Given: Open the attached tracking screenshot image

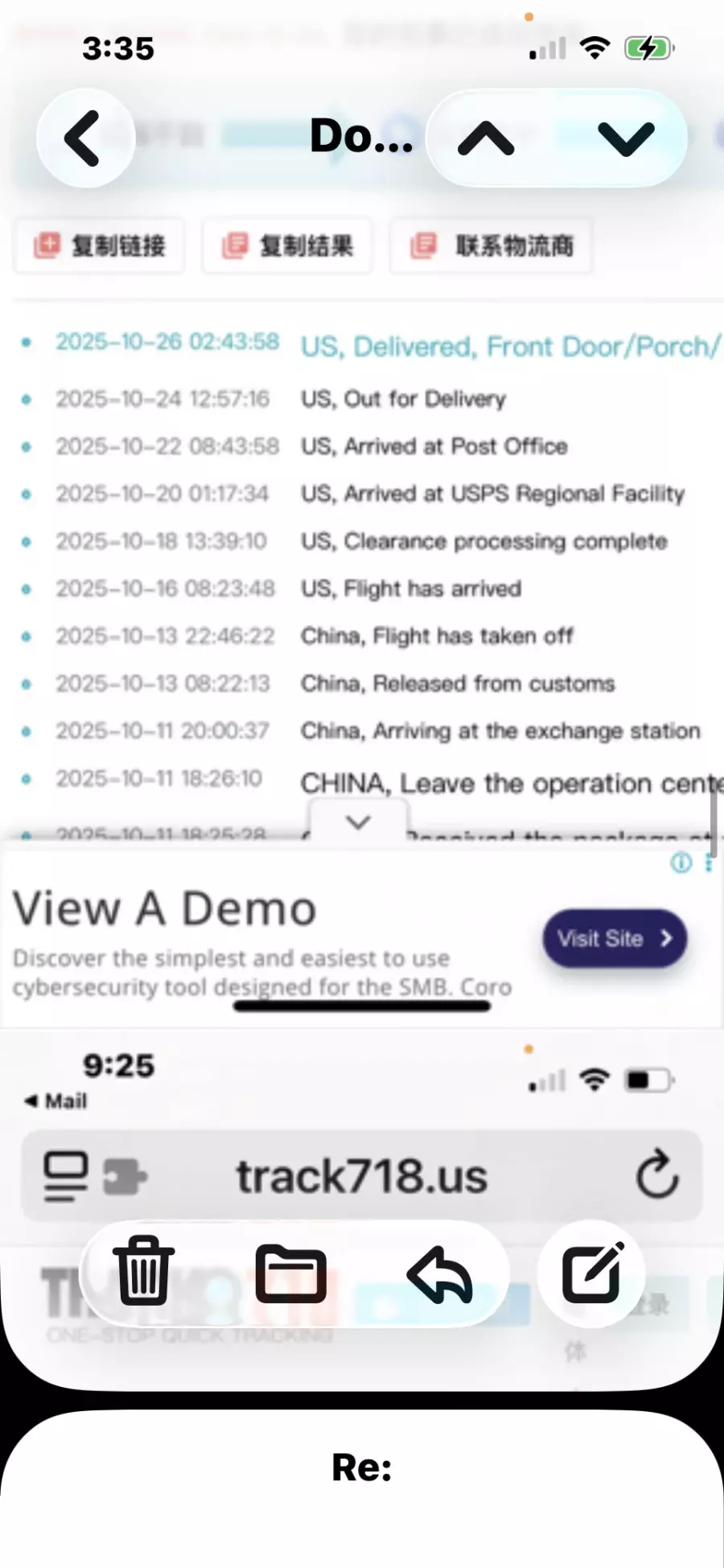Looking at the screenshot, I should pyautogui.click(x=362, y=563).
